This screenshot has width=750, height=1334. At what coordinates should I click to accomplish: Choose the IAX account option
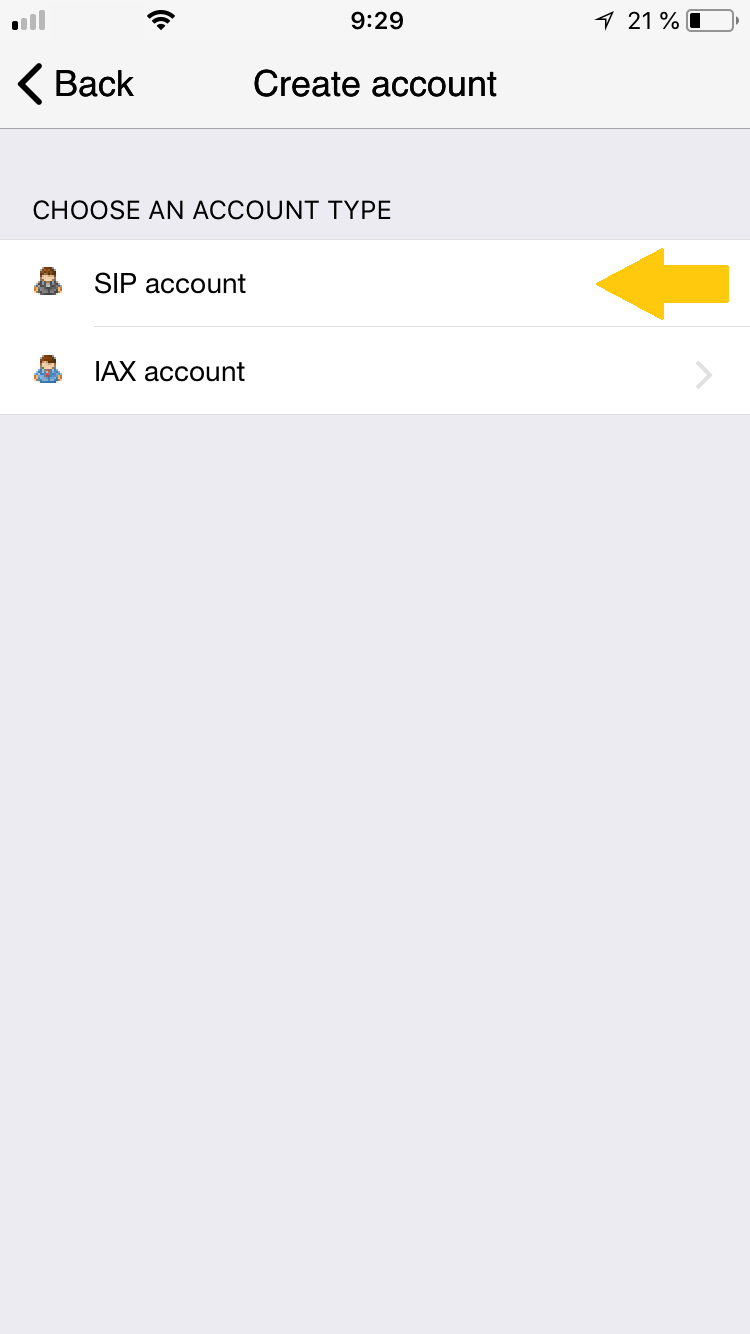tap(375, 371)
